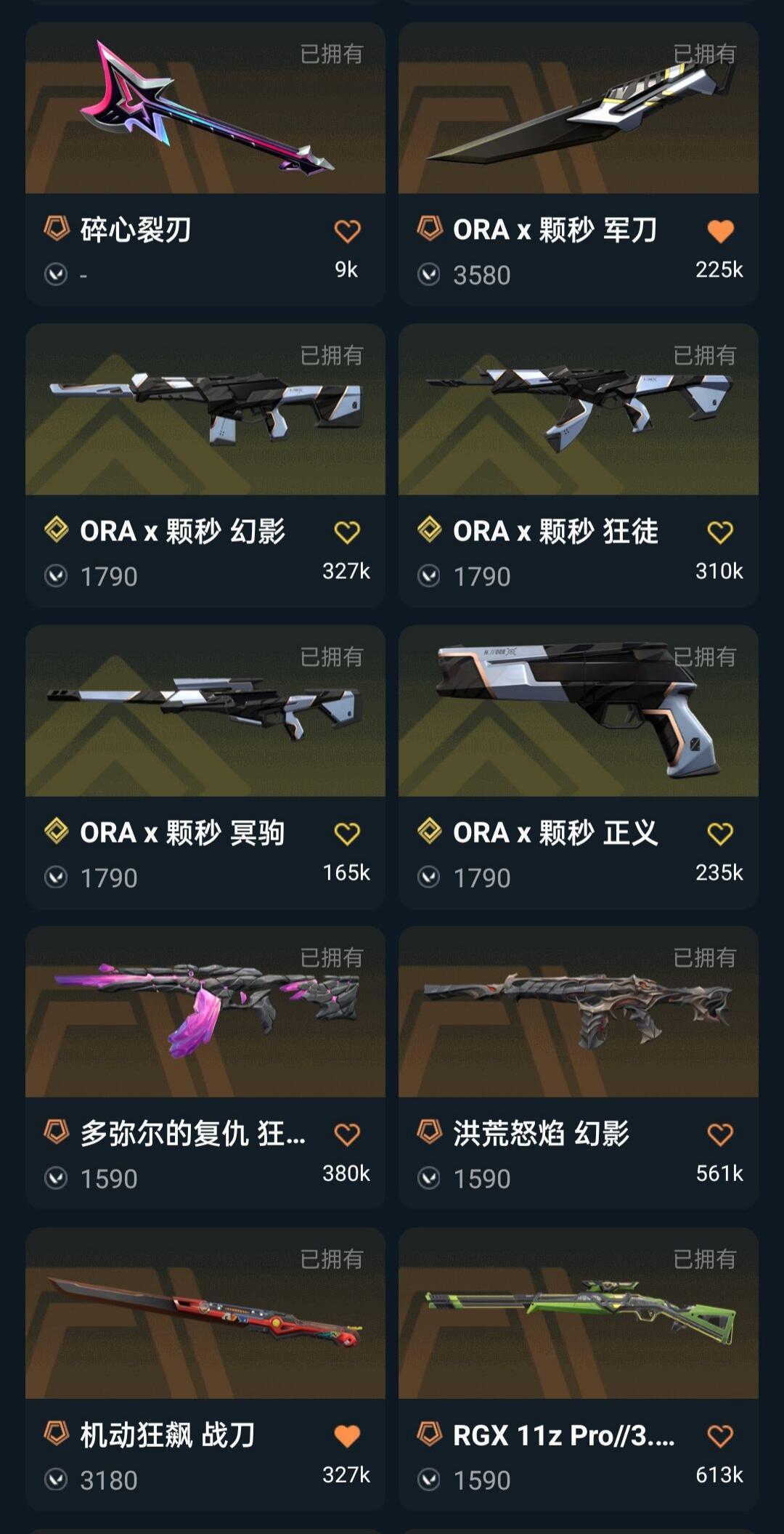784x1534 pixels.
Task: Heart the ORA x 颗秒 冥驹 skin
Action: coord(347,834)
